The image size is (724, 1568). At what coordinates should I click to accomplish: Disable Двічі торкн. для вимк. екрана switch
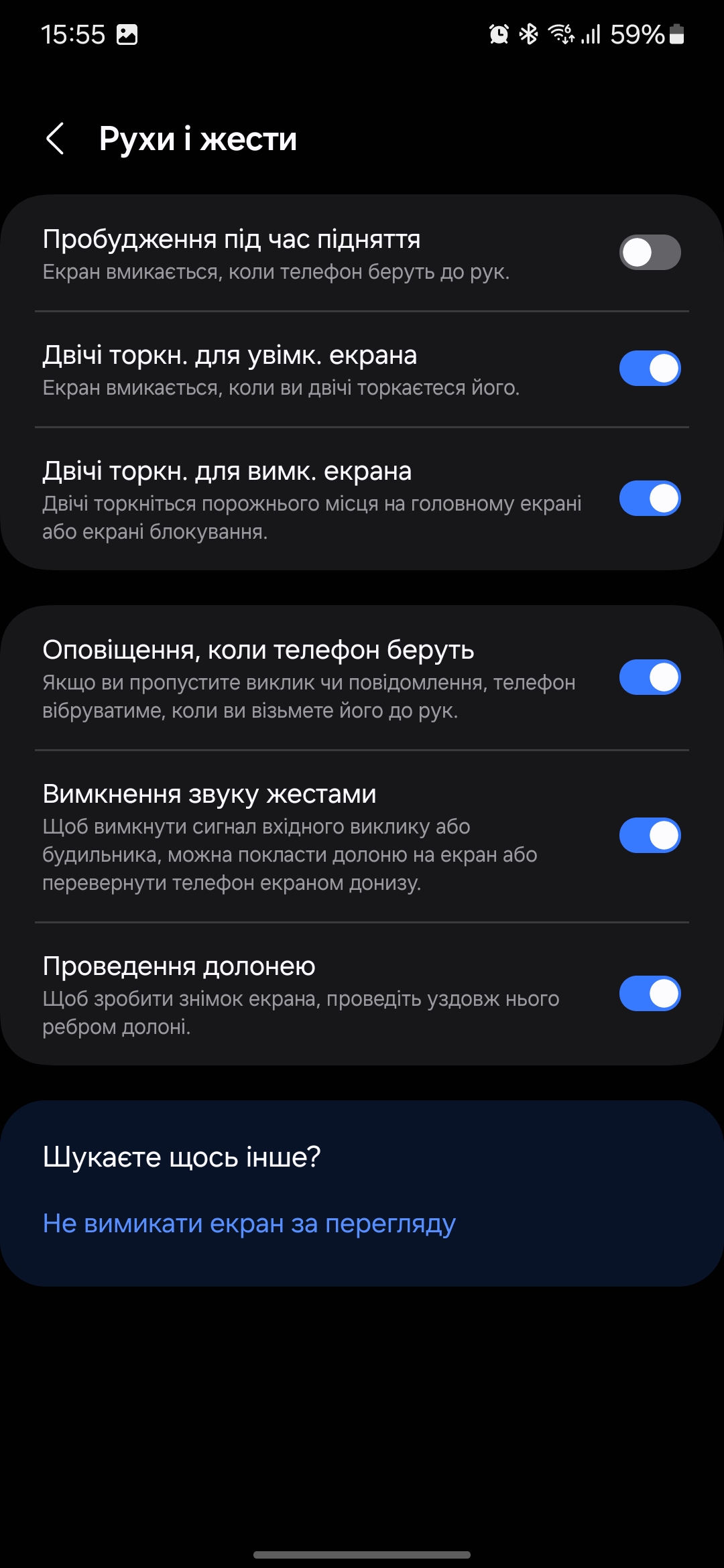(x=650, y=499)
